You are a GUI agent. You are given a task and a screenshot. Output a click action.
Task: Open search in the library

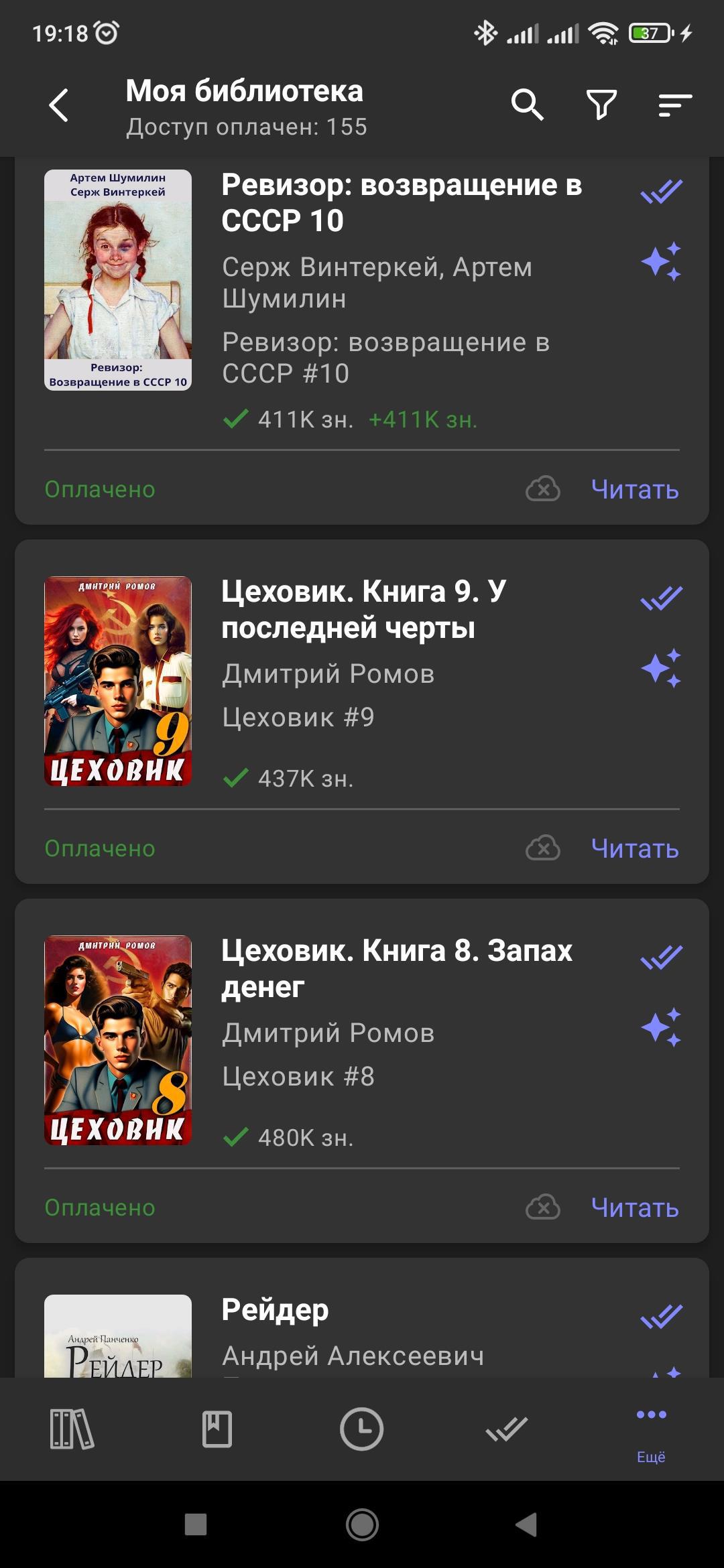527,105
